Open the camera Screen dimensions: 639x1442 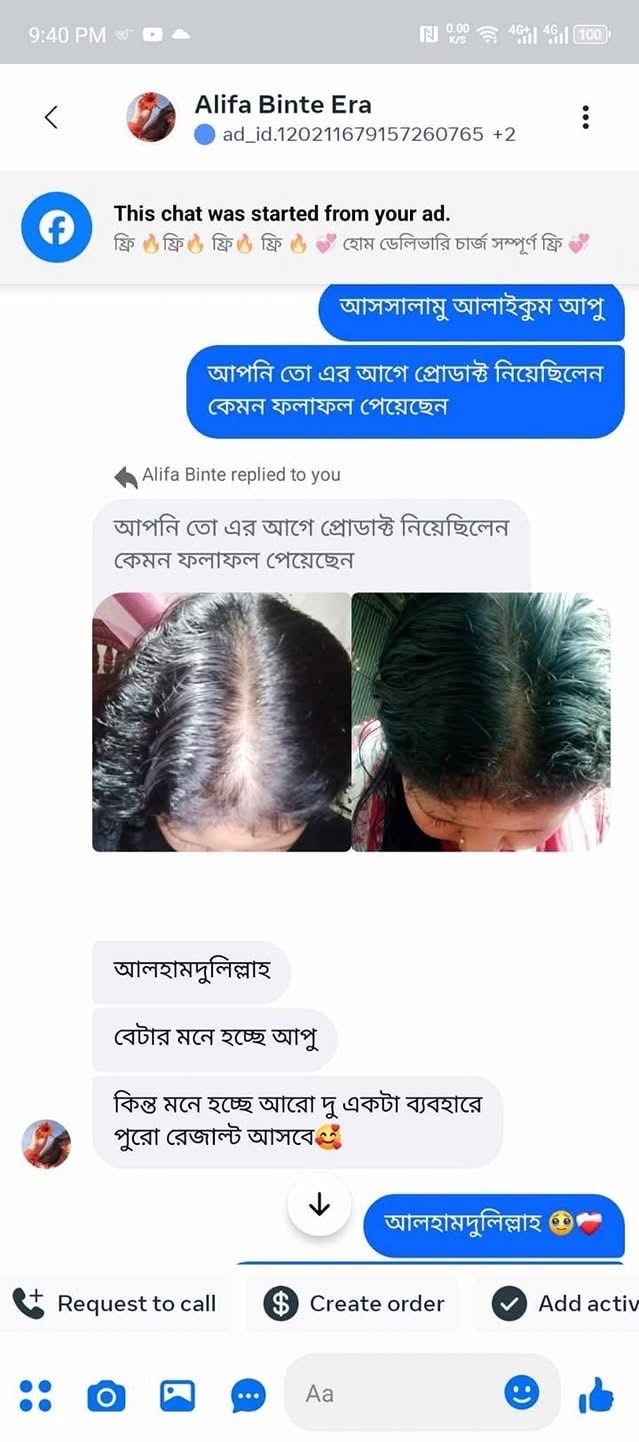[106, 1394]
